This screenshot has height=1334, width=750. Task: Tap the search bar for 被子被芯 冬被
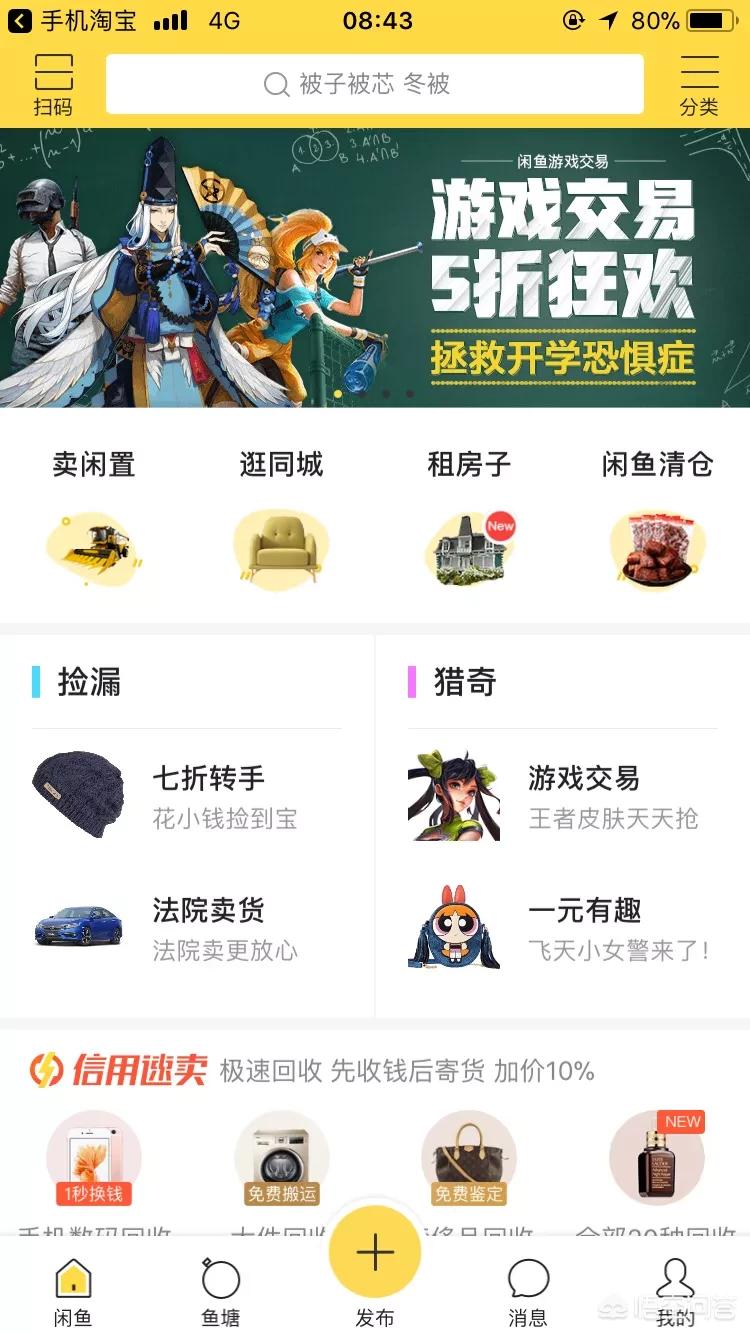click(375, 84)
